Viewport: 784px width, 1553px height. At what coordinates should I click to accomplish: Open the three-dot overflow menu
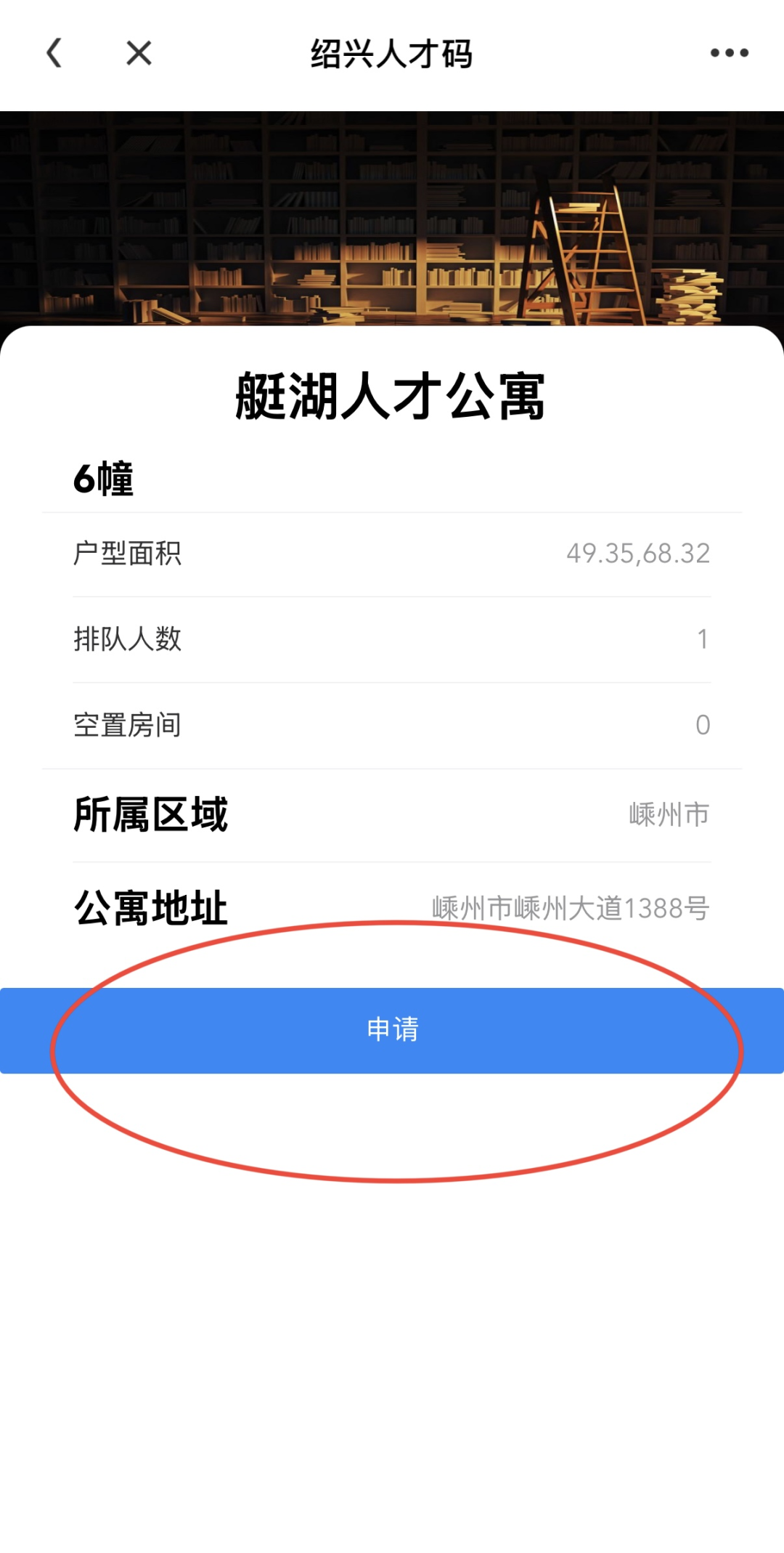click(729, 53)
